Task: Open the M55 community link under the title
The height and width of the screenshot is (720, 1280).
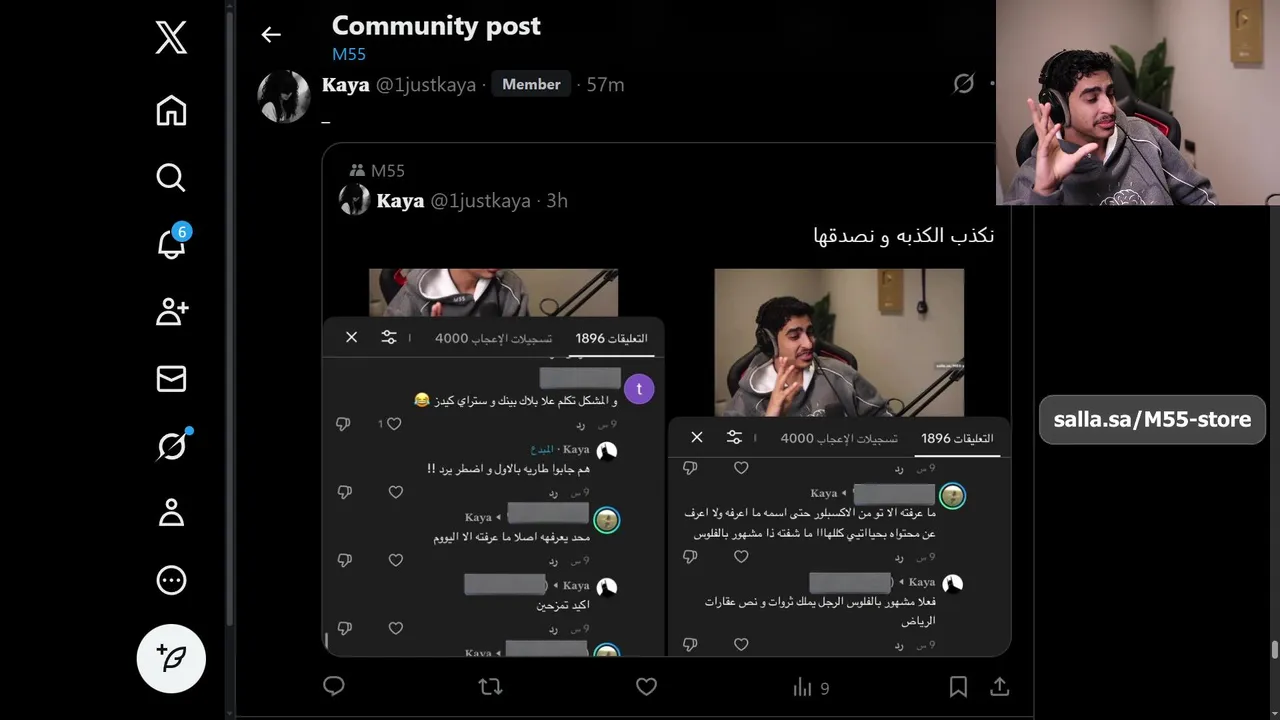Action: (349, 54)
